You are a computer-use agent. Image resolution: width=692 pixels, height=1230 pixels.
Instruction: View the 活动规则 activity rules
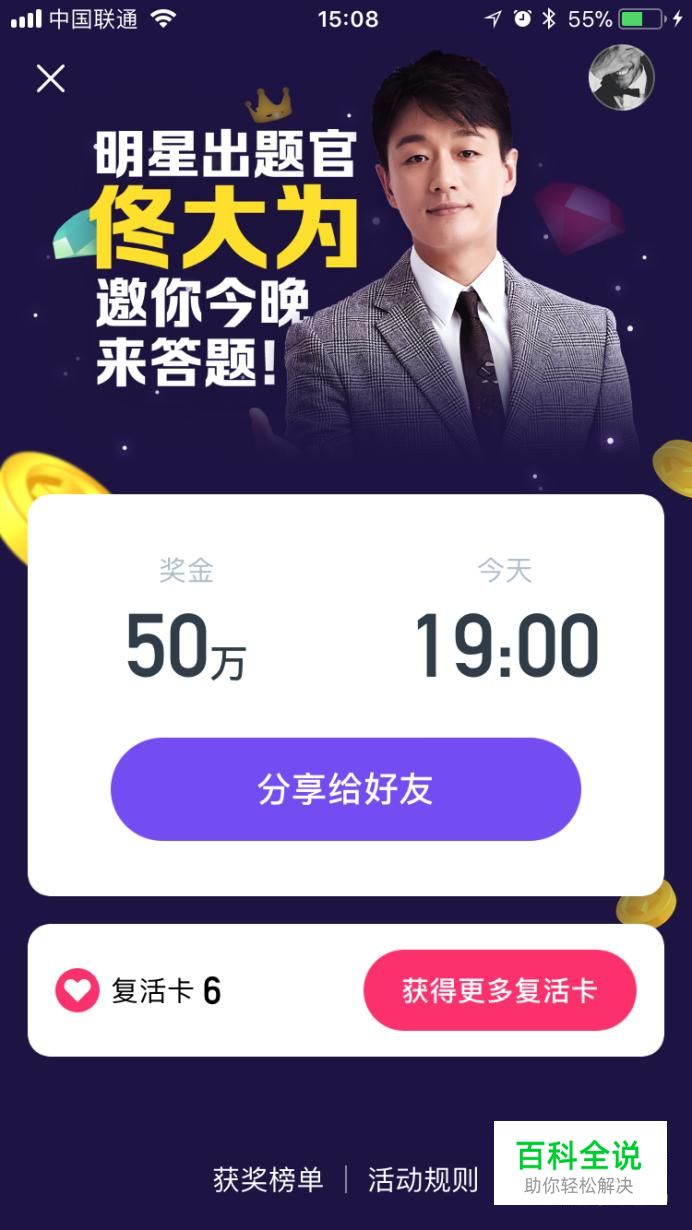click(423, 1180)
